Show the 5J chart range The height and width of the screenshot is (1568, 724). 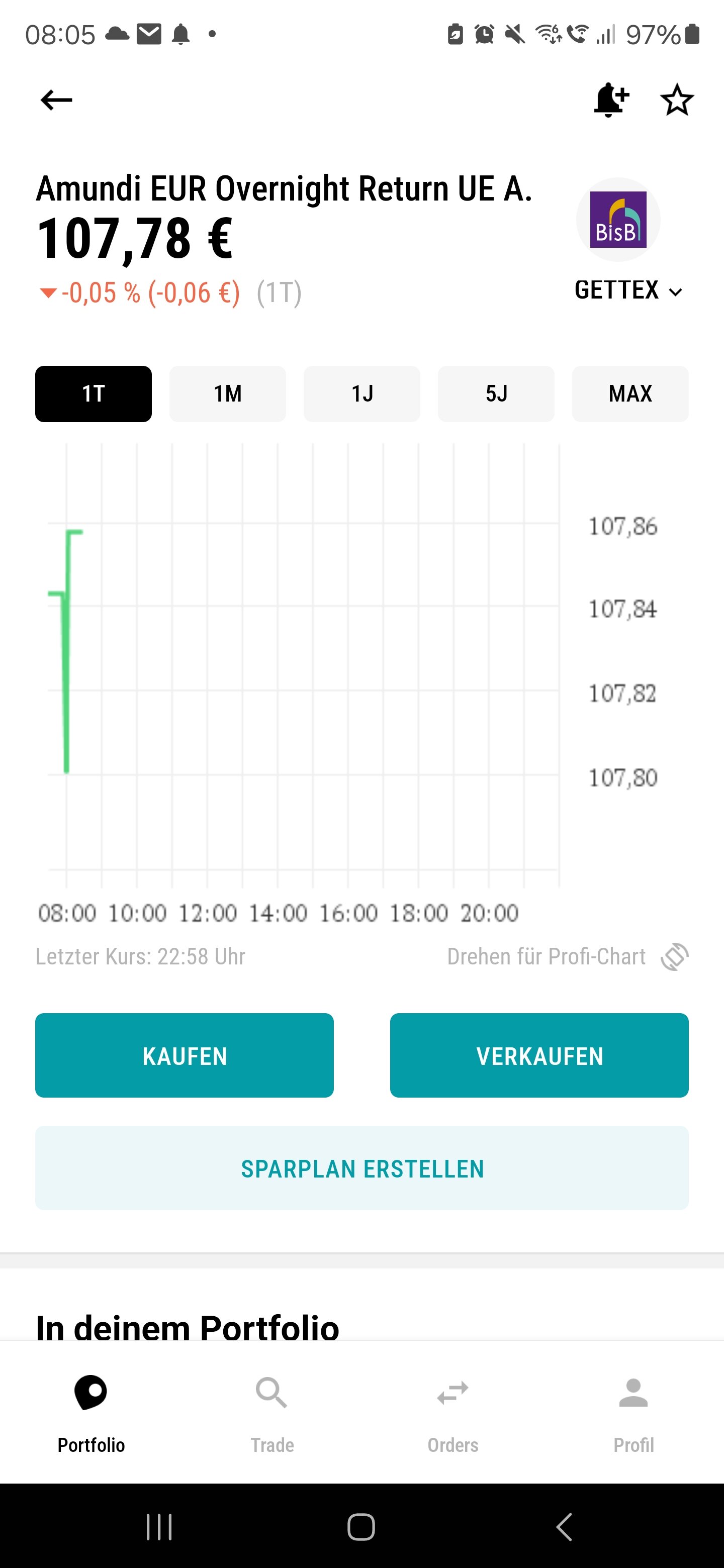pos(496,394)
